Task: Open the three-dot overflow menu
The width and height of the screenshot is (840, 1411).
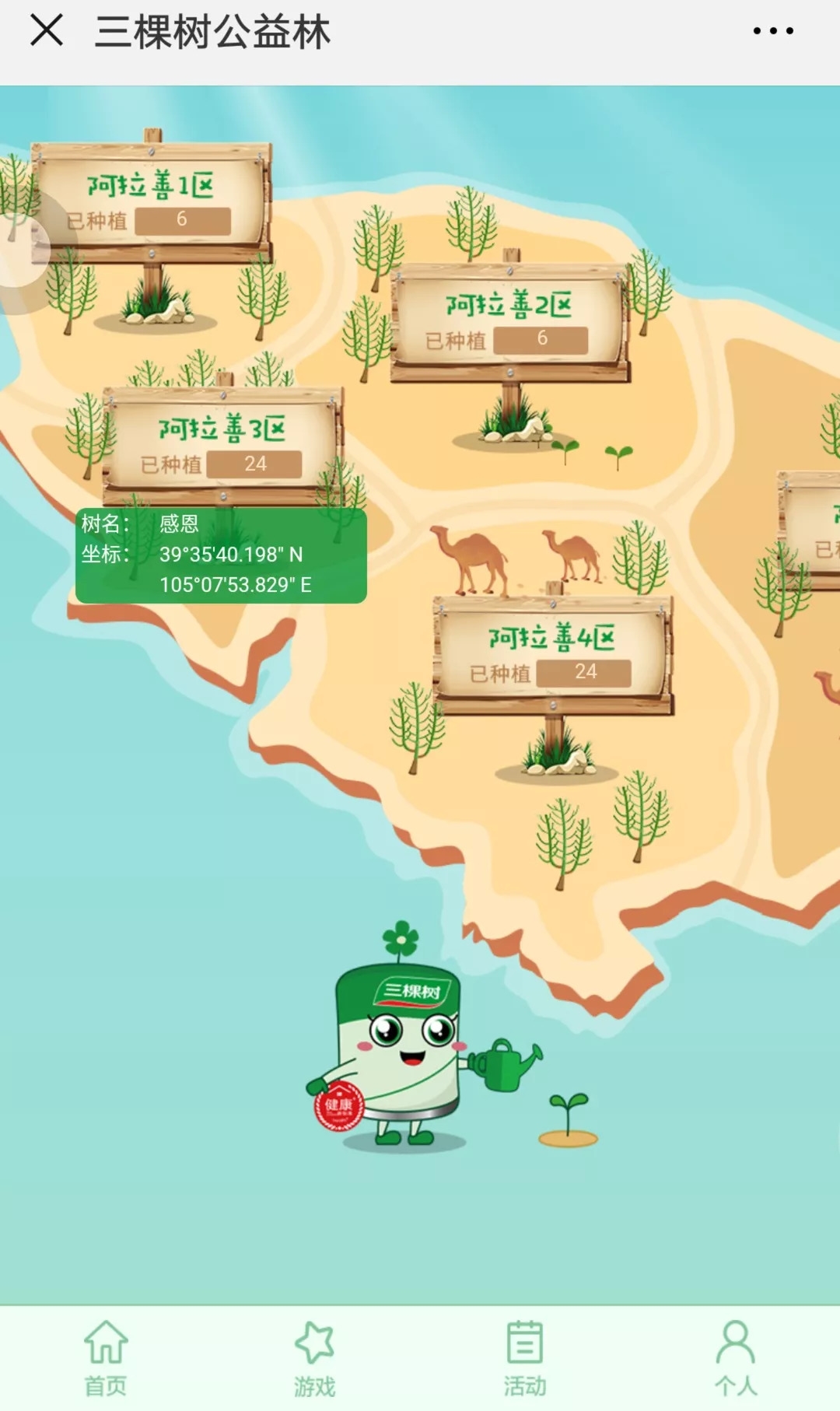Action: pos(772,31)
